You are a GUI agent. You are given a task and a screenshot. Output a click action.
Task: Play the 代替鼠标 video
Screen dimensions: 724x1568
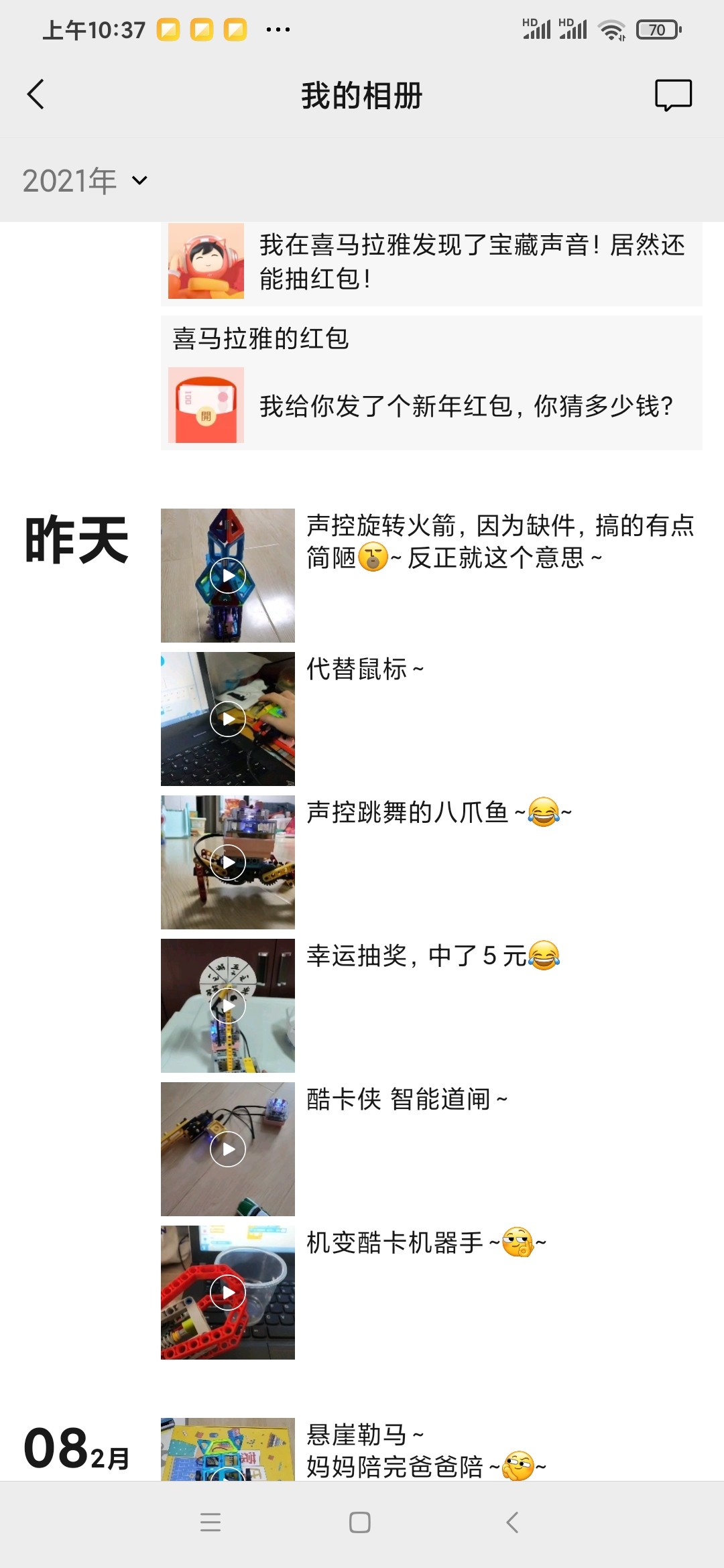point(228,719)
